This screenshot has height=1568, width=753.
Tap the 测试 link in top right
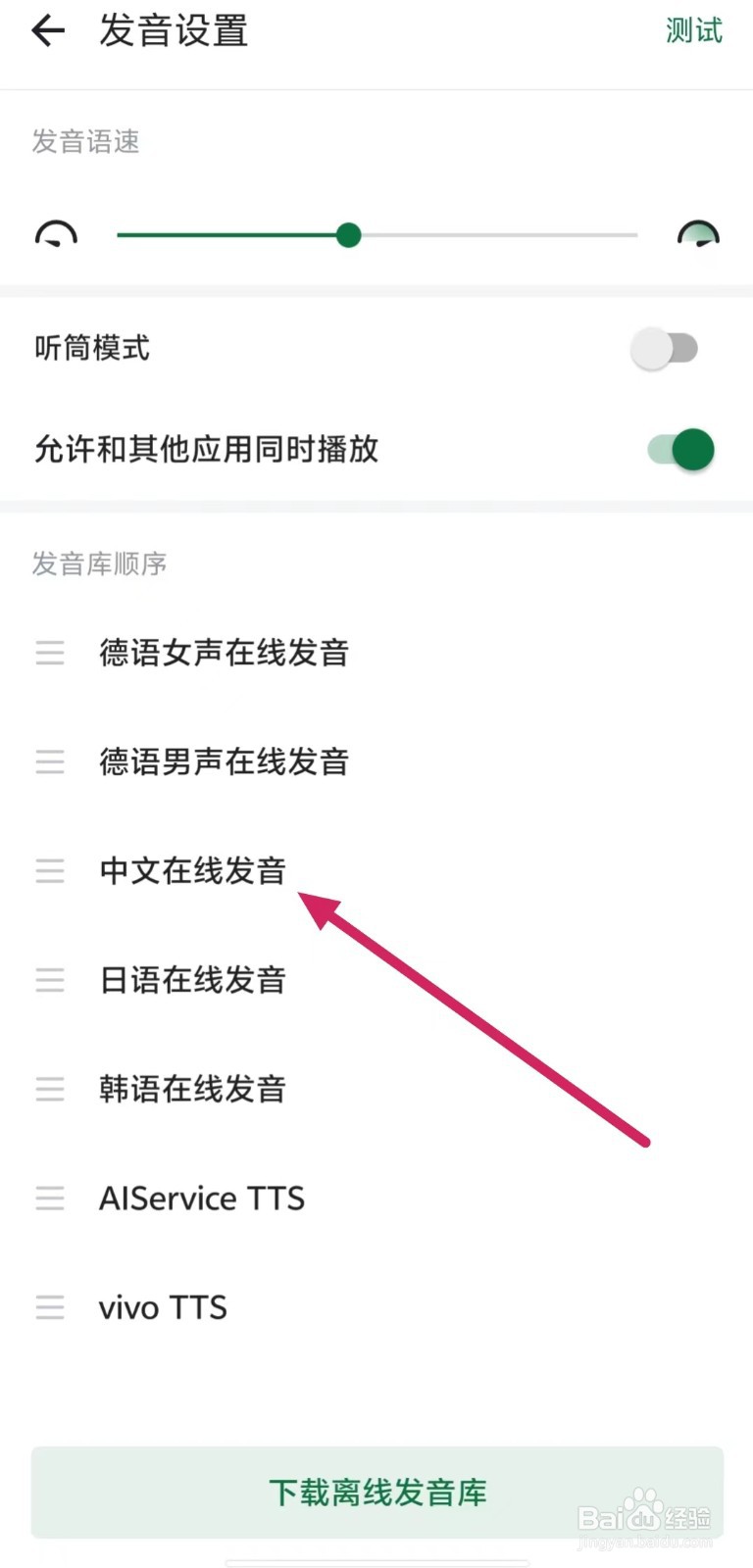694,30
